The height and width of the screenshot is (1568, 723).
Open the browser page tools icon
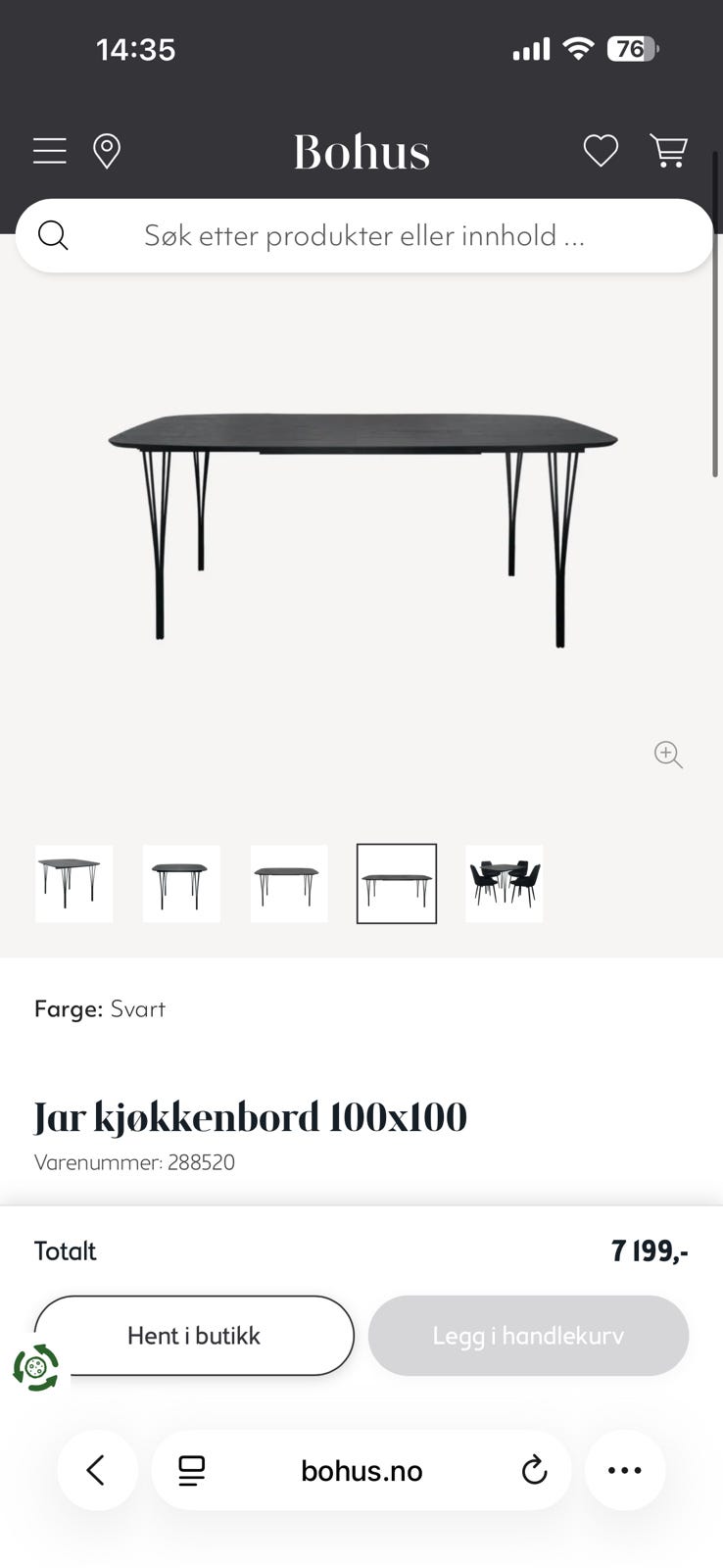[192, 1470]
